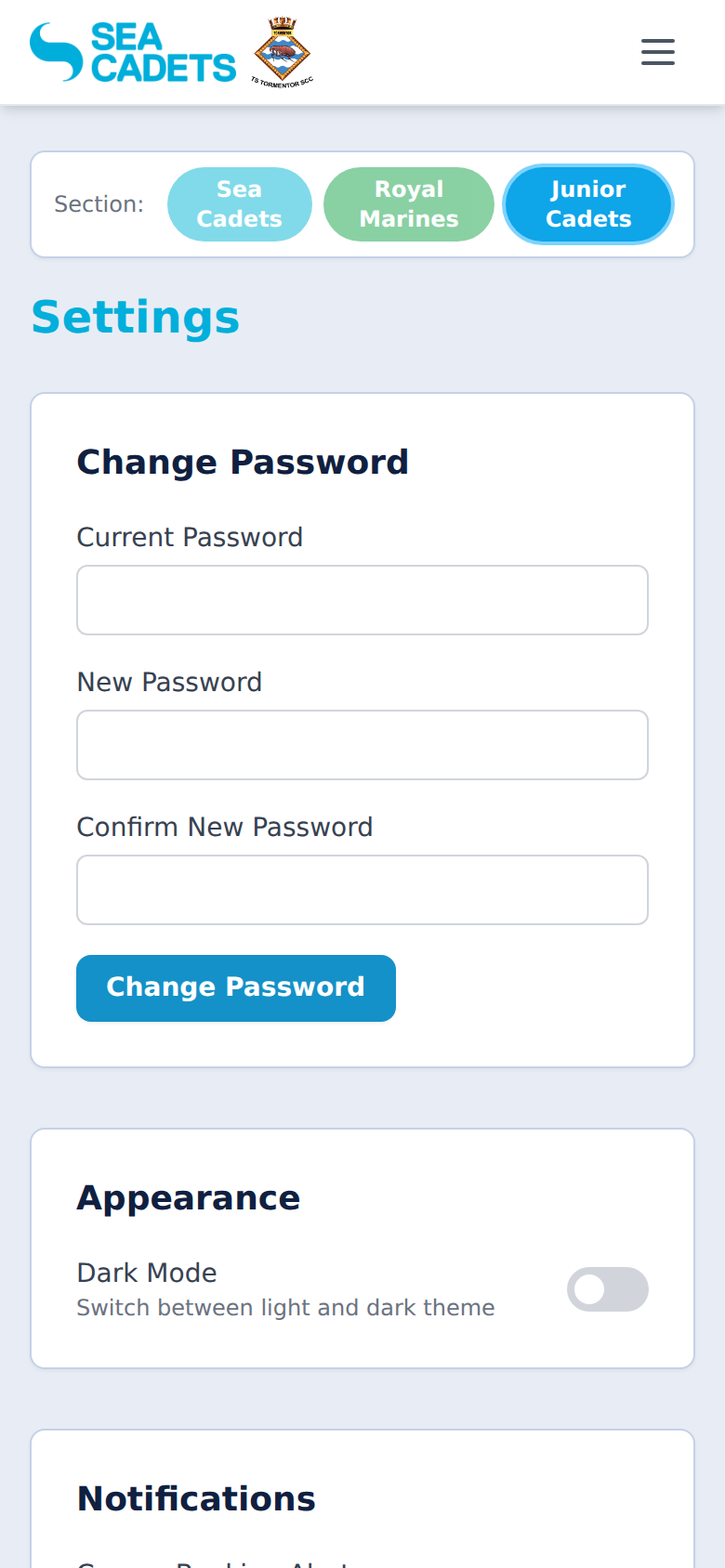Click the Section label
This screenshot has width=725, height=1568.
click(98, 203)
